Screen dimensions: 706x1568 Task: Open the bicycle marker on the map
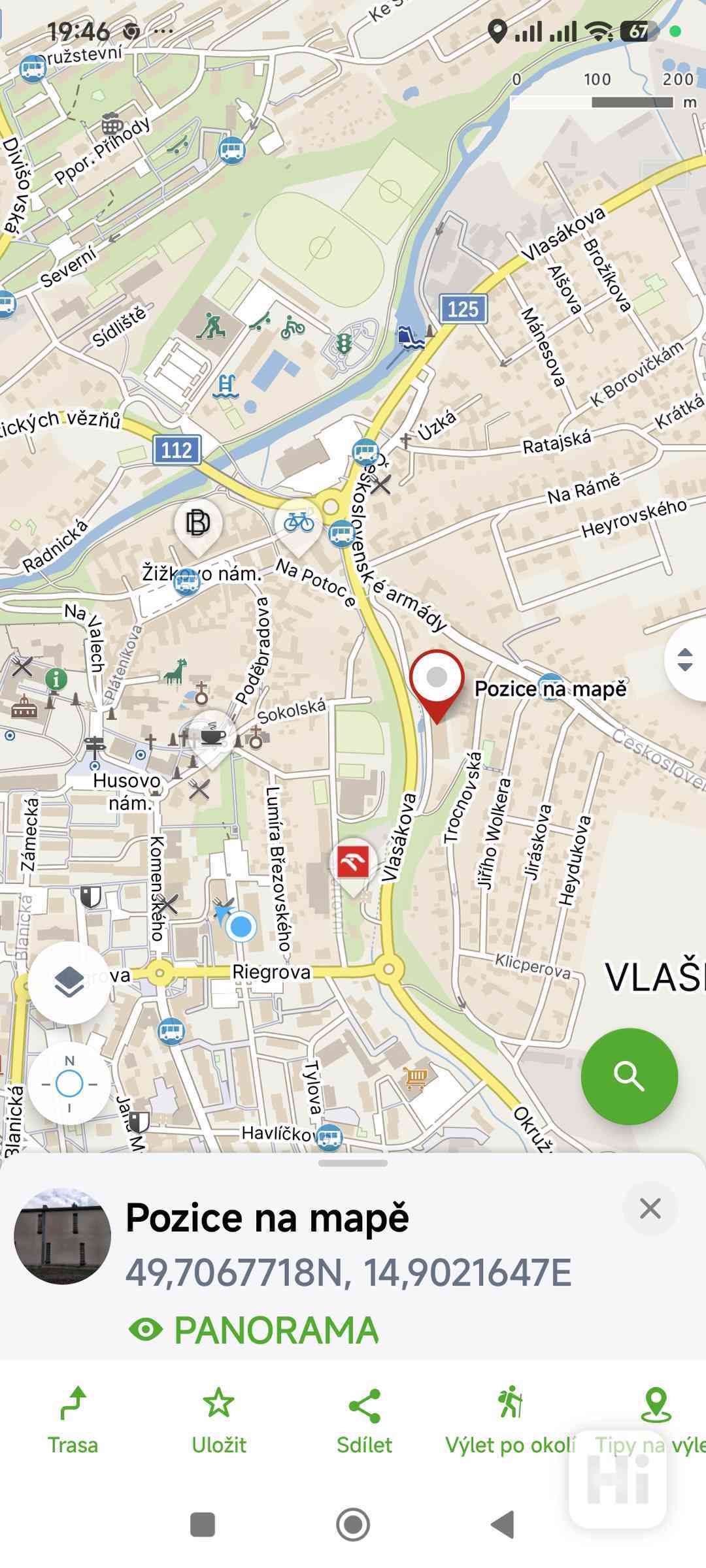tap(298, 523)
